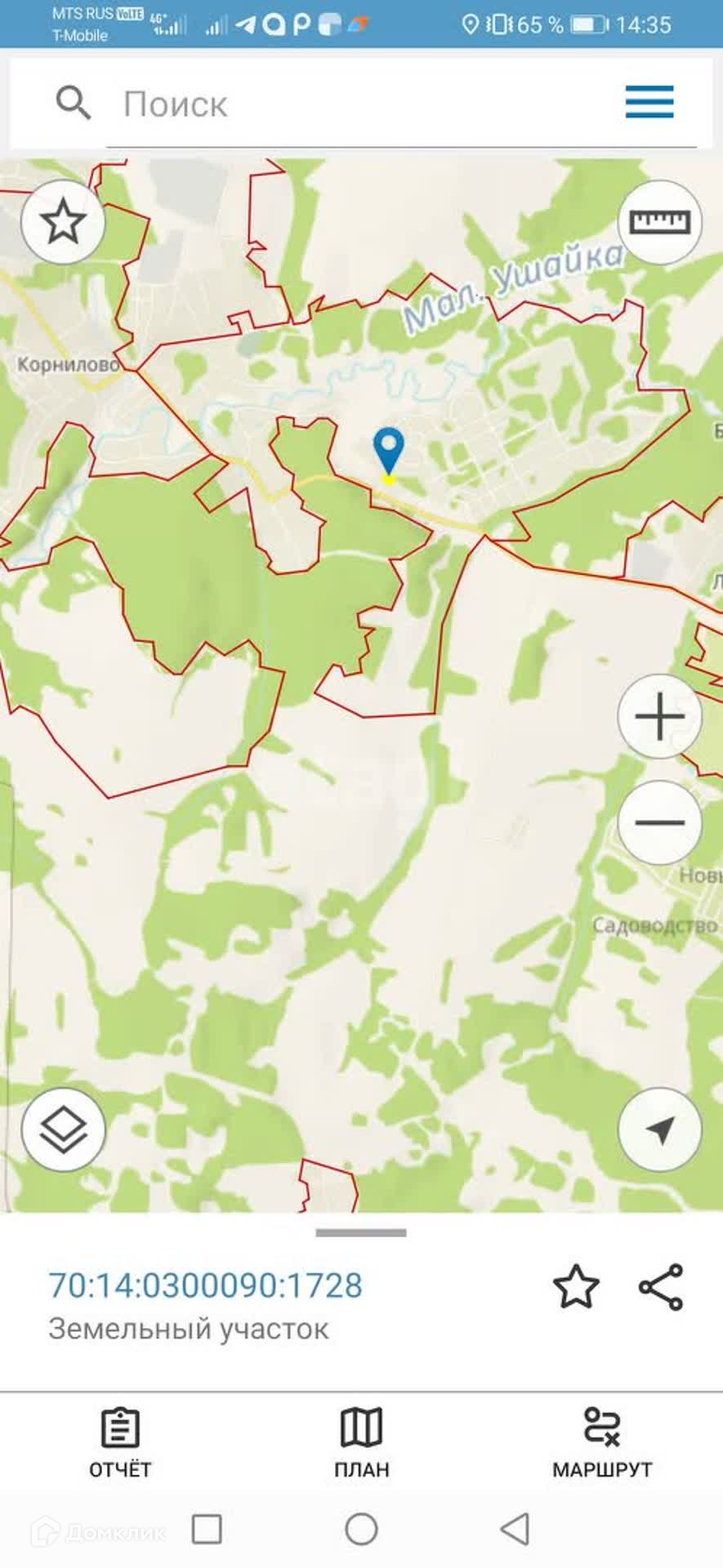Open the hamburger menu
This screenshot has height=1568, width=723.
tap(649, 102)
